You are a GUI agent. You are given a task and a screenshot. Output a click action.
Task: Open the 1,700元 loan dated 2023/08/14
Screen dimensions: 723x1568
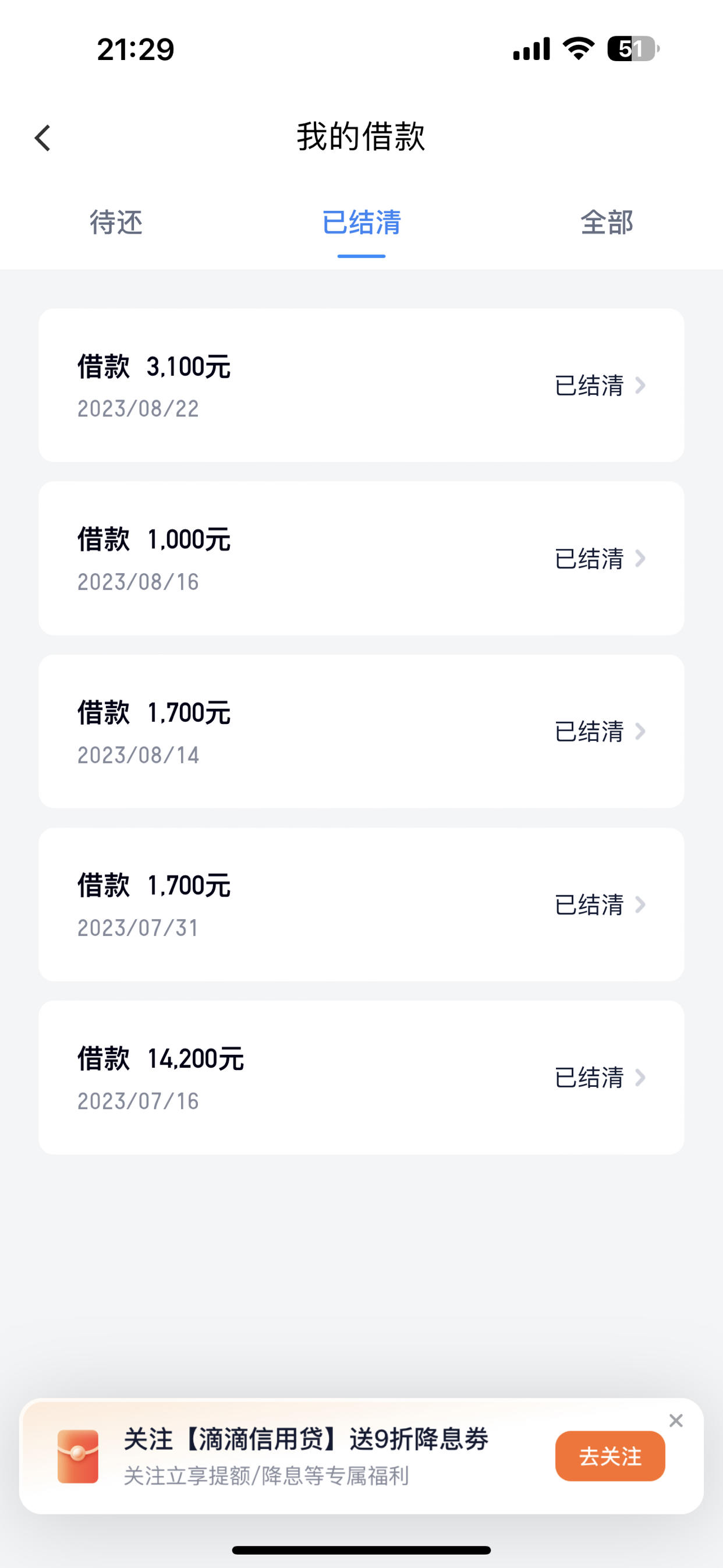(x=361, y=731)
